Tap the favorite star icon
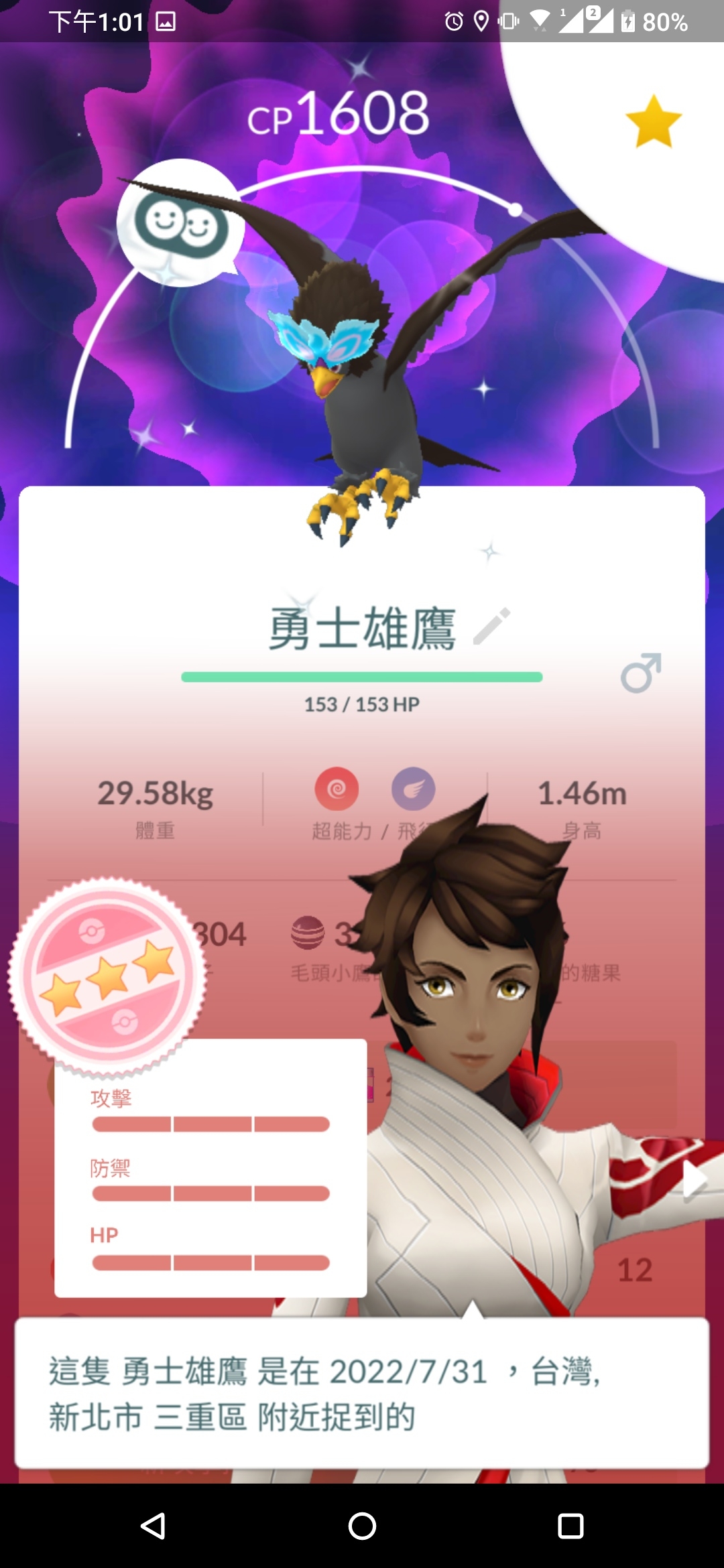The height and width of the screenshot is (1568, 724). [653, 122]
